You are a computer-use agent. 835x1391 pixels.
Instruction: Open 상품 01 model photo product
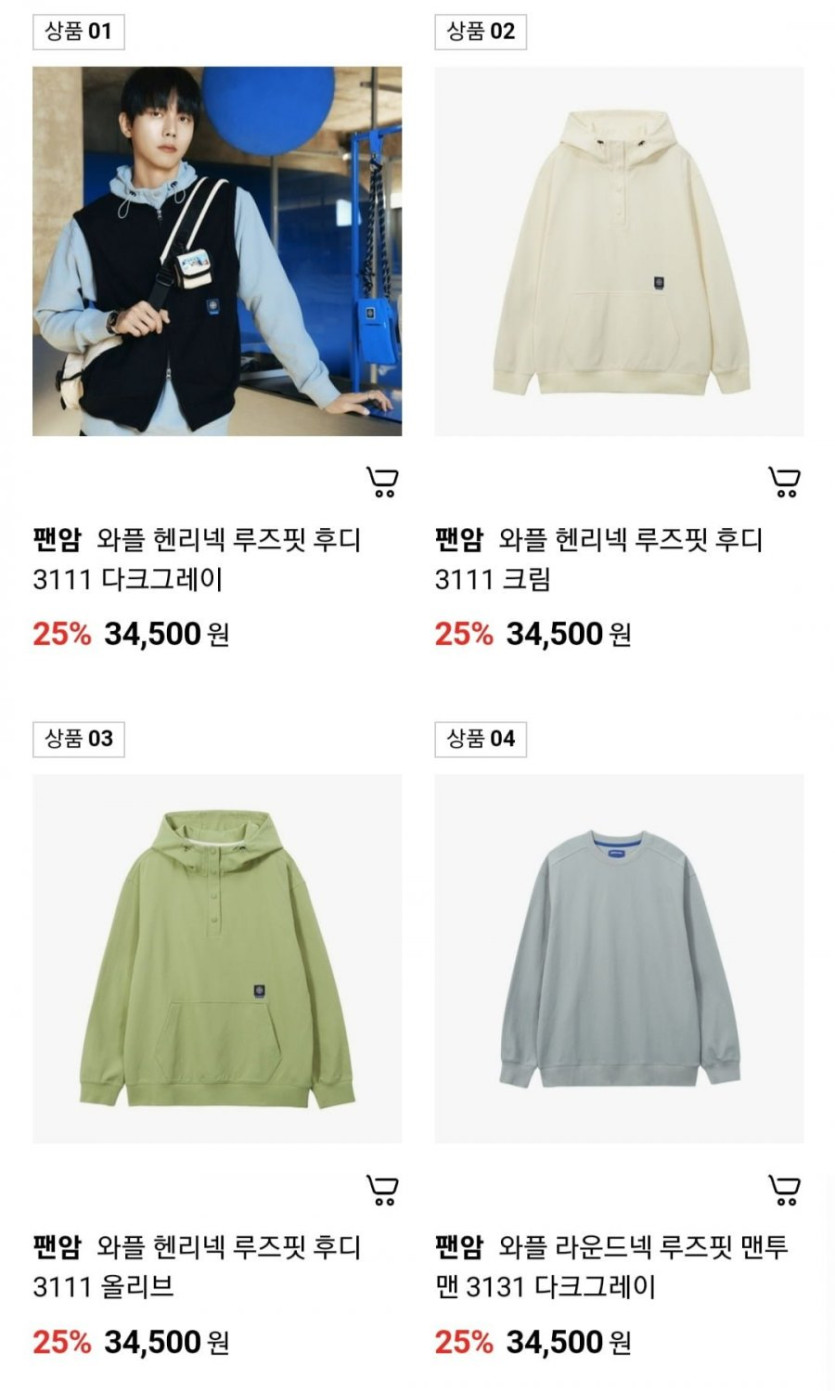point(217,251)
